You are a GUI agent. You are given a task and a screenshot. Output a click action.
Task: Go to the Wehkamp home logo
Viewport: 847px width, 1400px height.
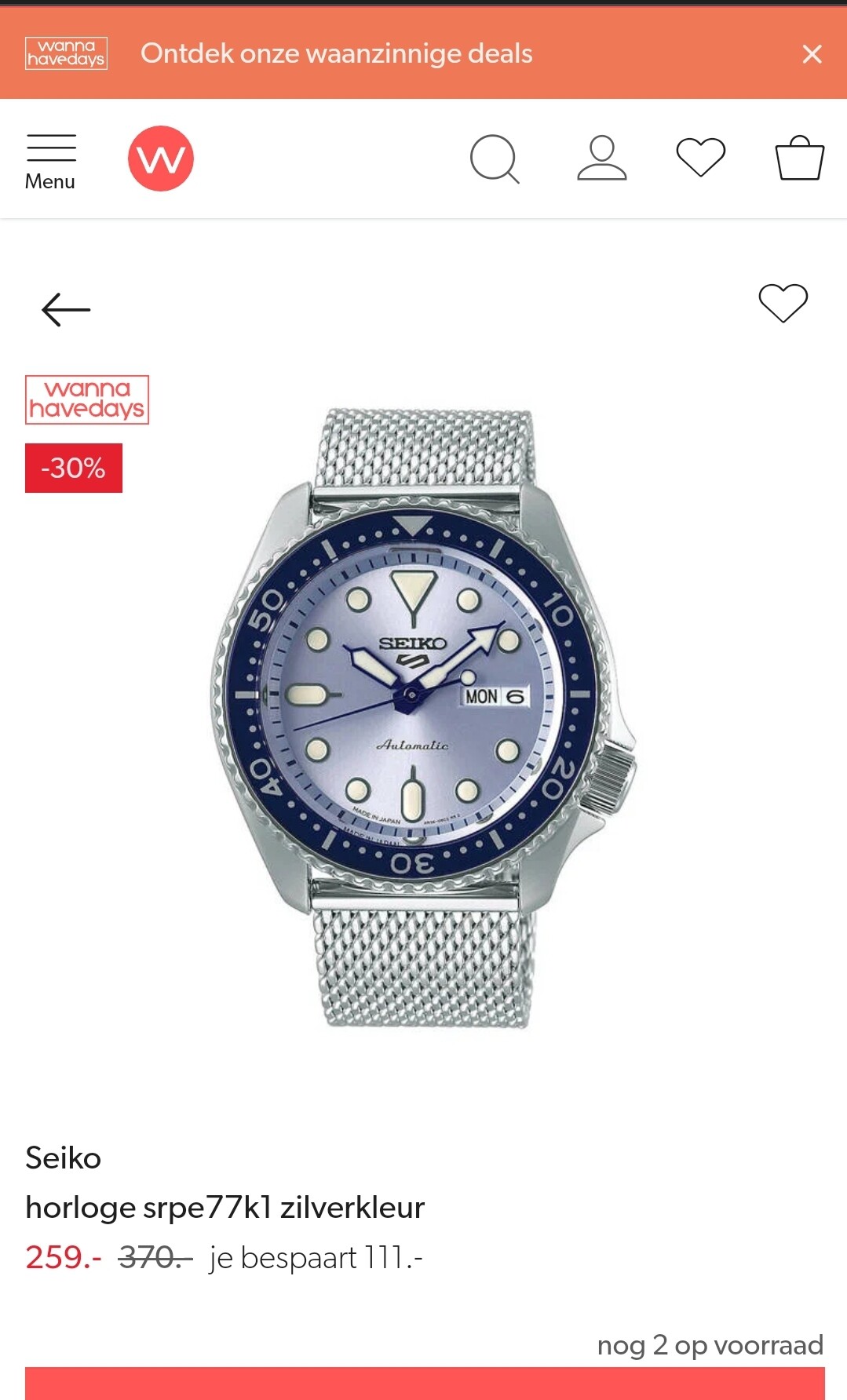pos(161,159)
